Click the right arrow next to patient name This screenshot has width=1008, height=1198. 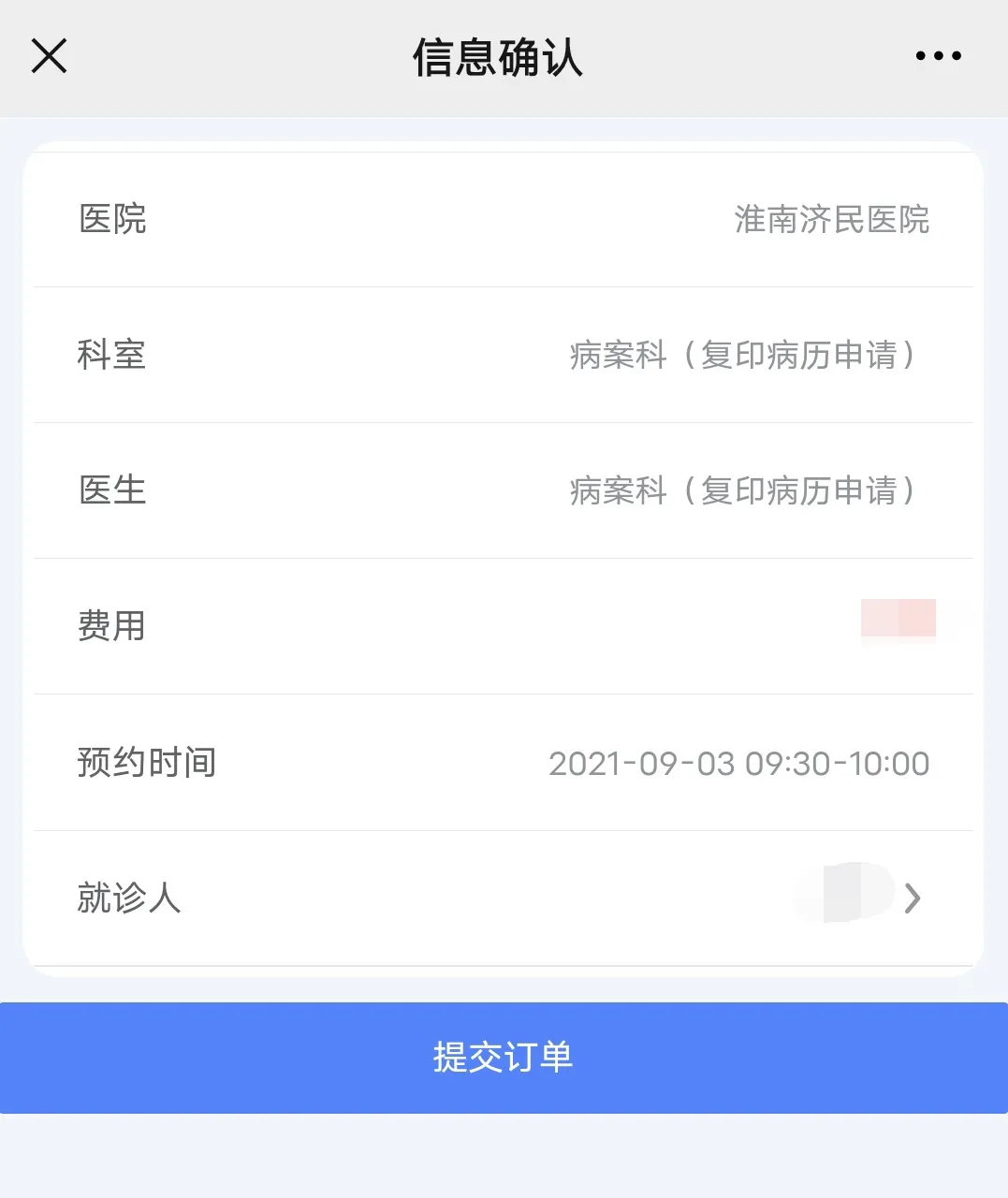pyautogui.click(x=913, y=898)
